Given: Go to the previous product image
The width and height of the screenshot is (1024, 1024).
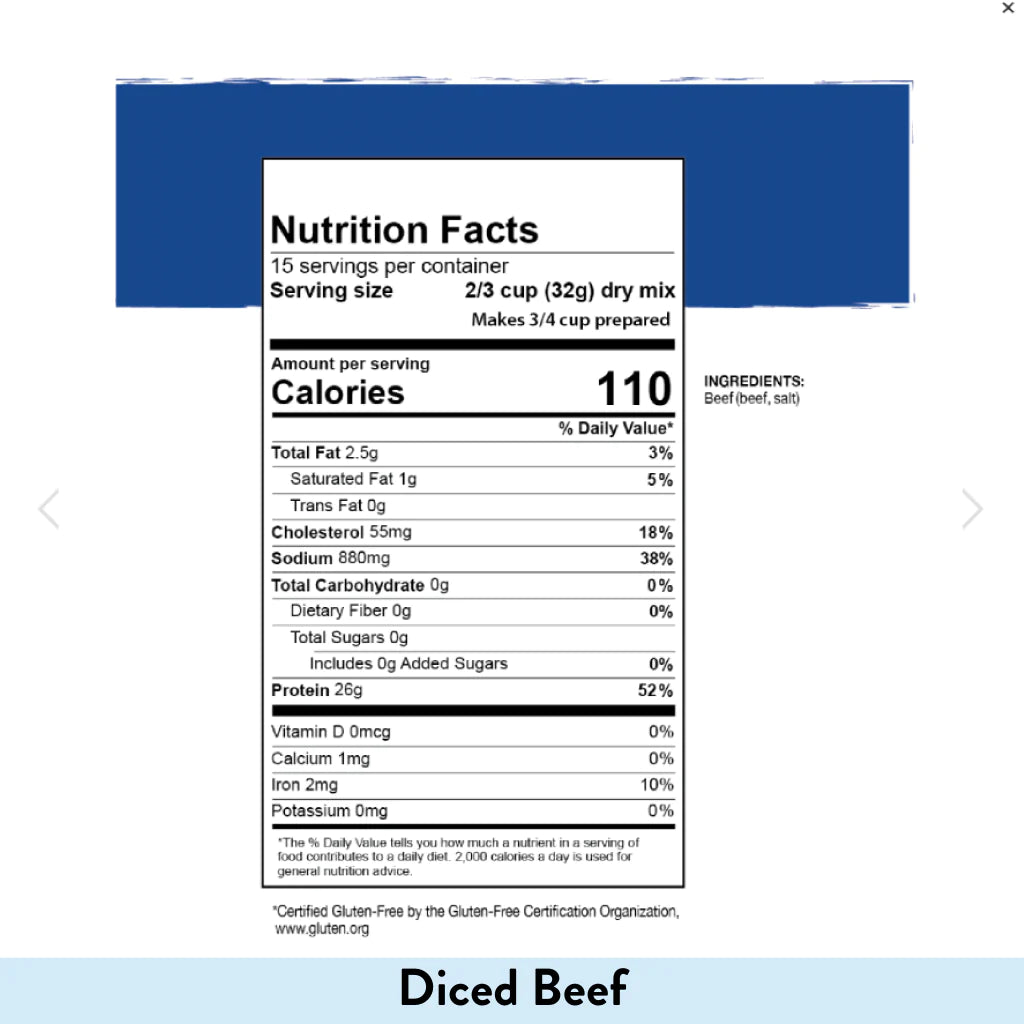Looking at the screenshot, I should [x=48, y=509].
